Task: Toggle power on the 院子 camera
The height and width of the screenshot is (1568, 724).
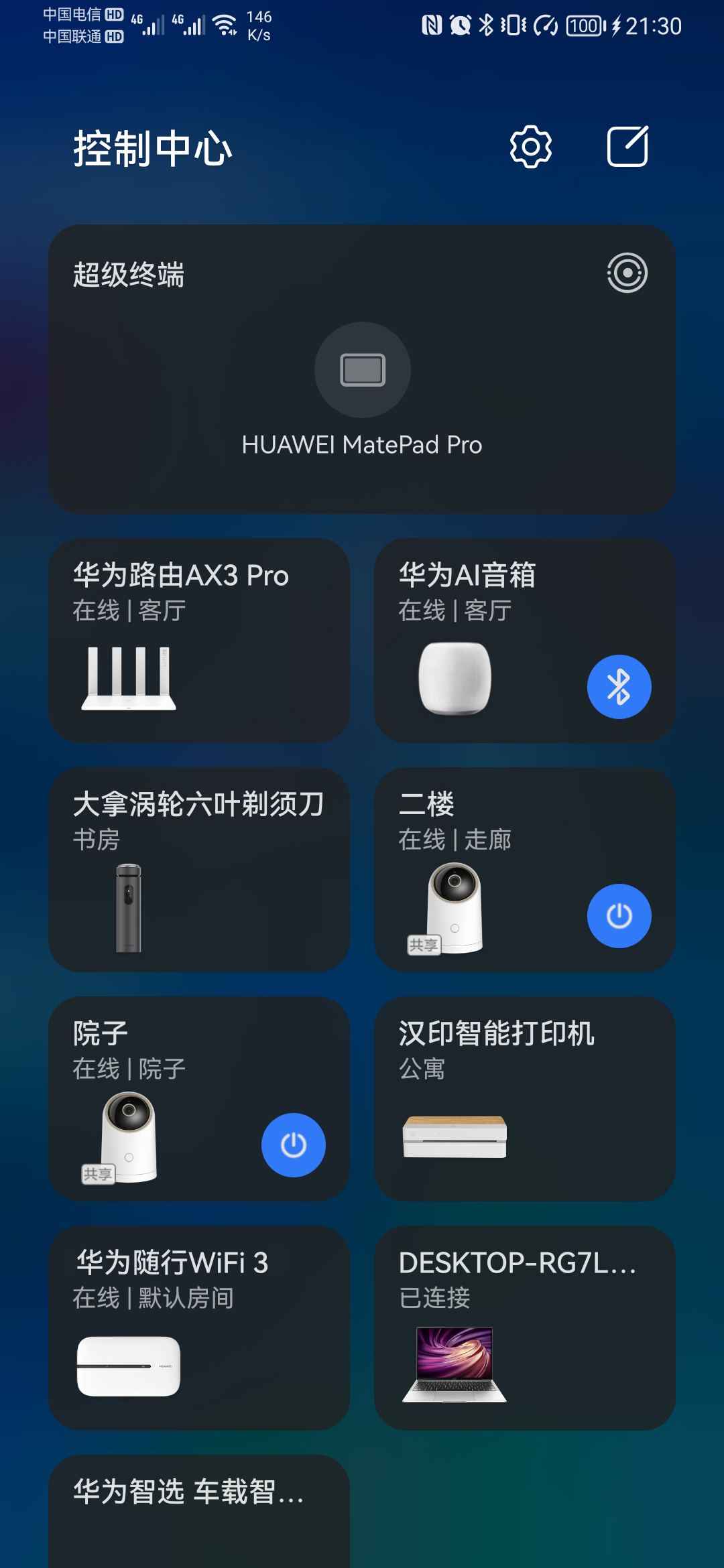Action: [294, 1145]
